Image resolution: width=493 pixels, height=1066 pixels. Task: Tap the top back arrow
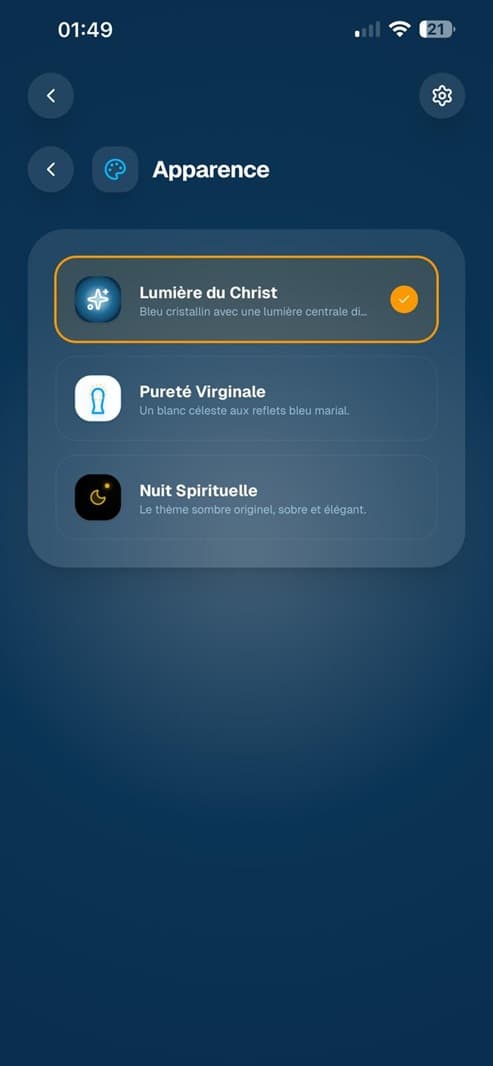(51, 96)
